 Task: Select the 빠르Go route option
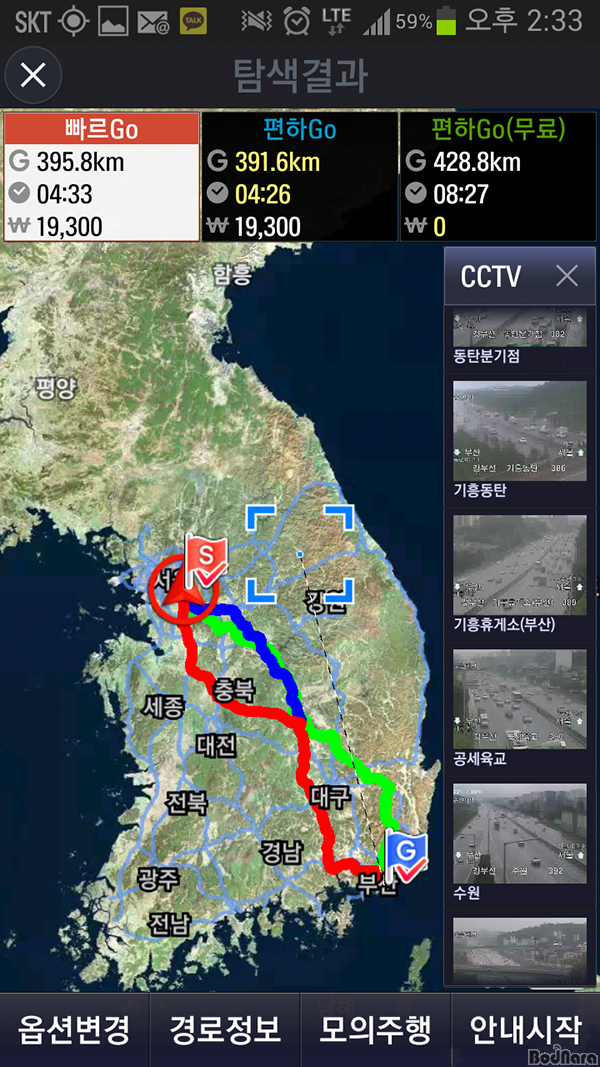point(101,177)
